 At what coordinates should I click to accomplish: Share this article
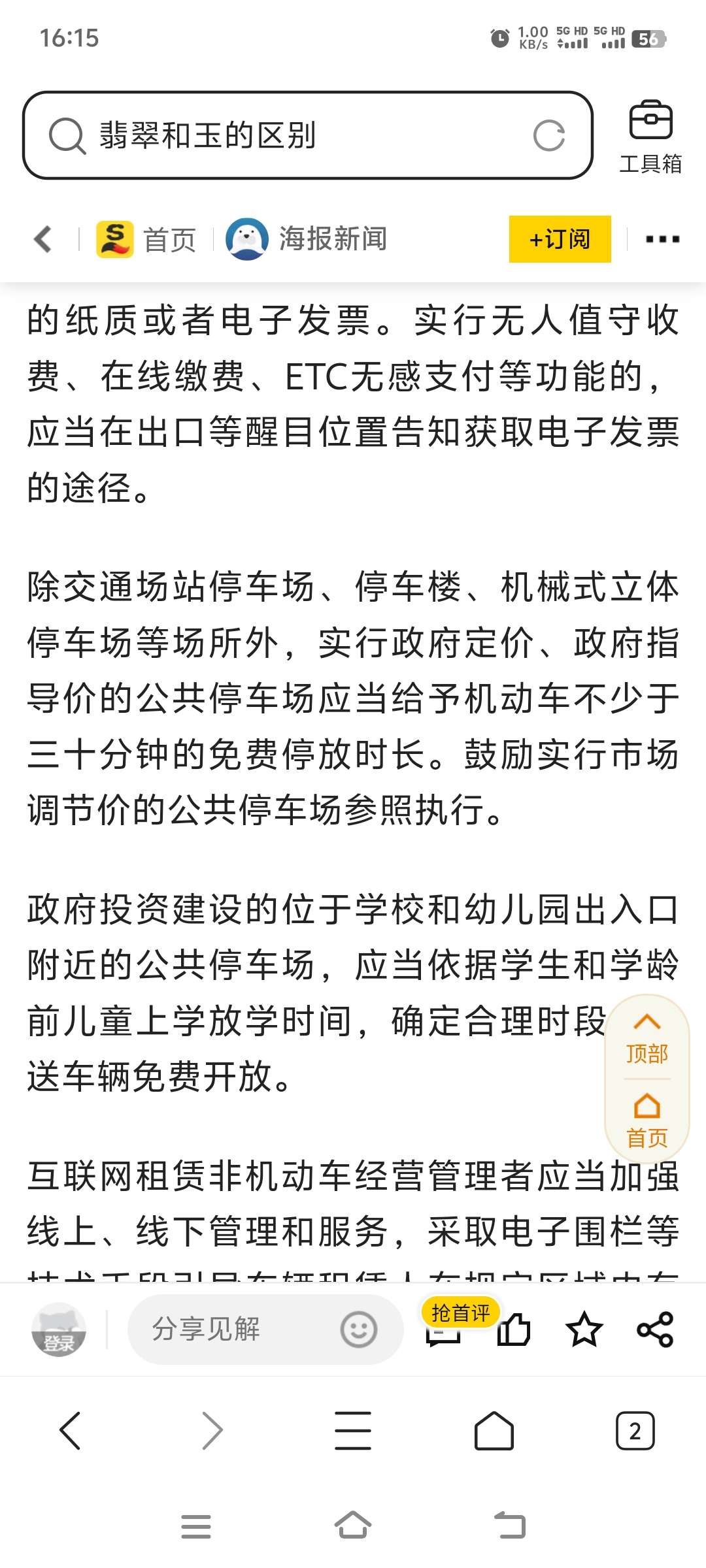[655, 1329]
